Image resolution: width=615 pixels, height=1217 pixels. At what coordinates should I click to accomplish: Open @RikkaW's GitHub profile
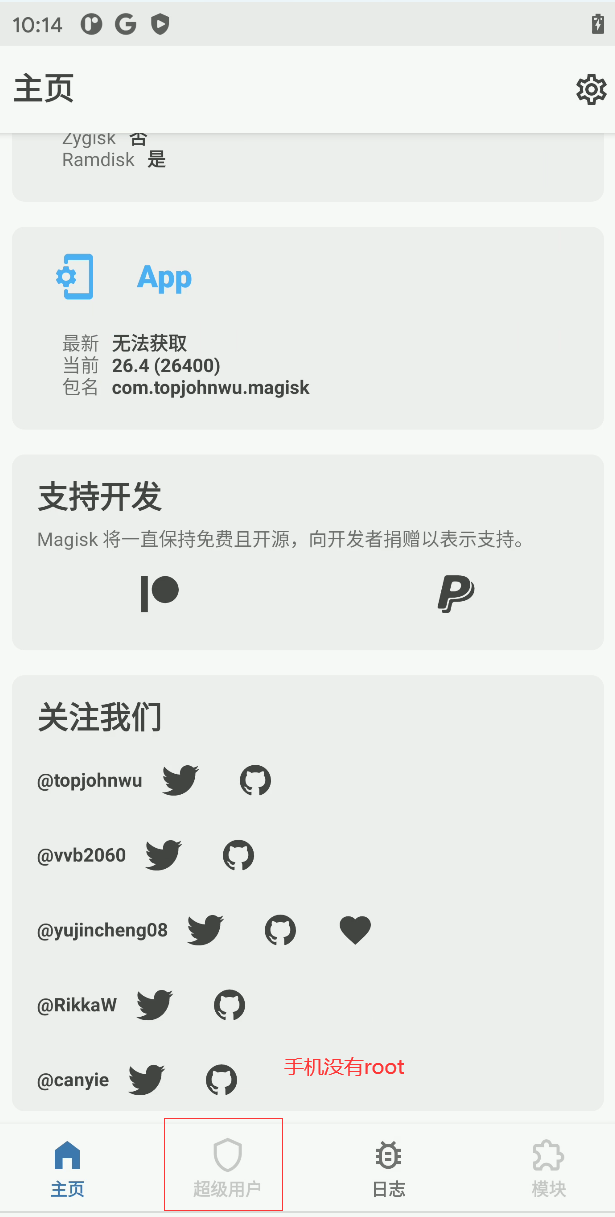tap(230, 1005)
